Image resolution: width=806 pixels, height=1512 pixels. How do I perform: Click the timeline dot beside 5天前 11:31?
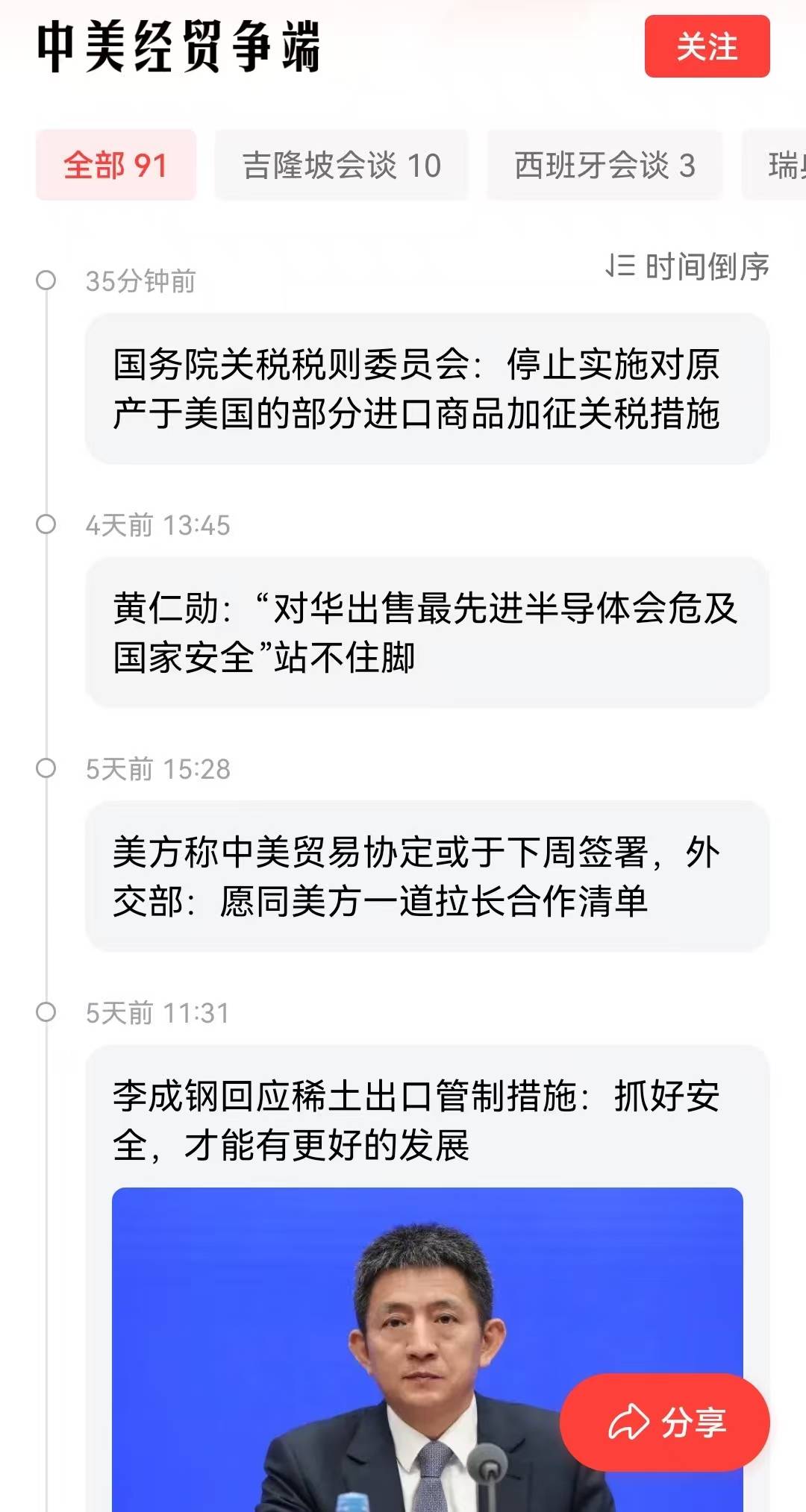[48, 1012]
